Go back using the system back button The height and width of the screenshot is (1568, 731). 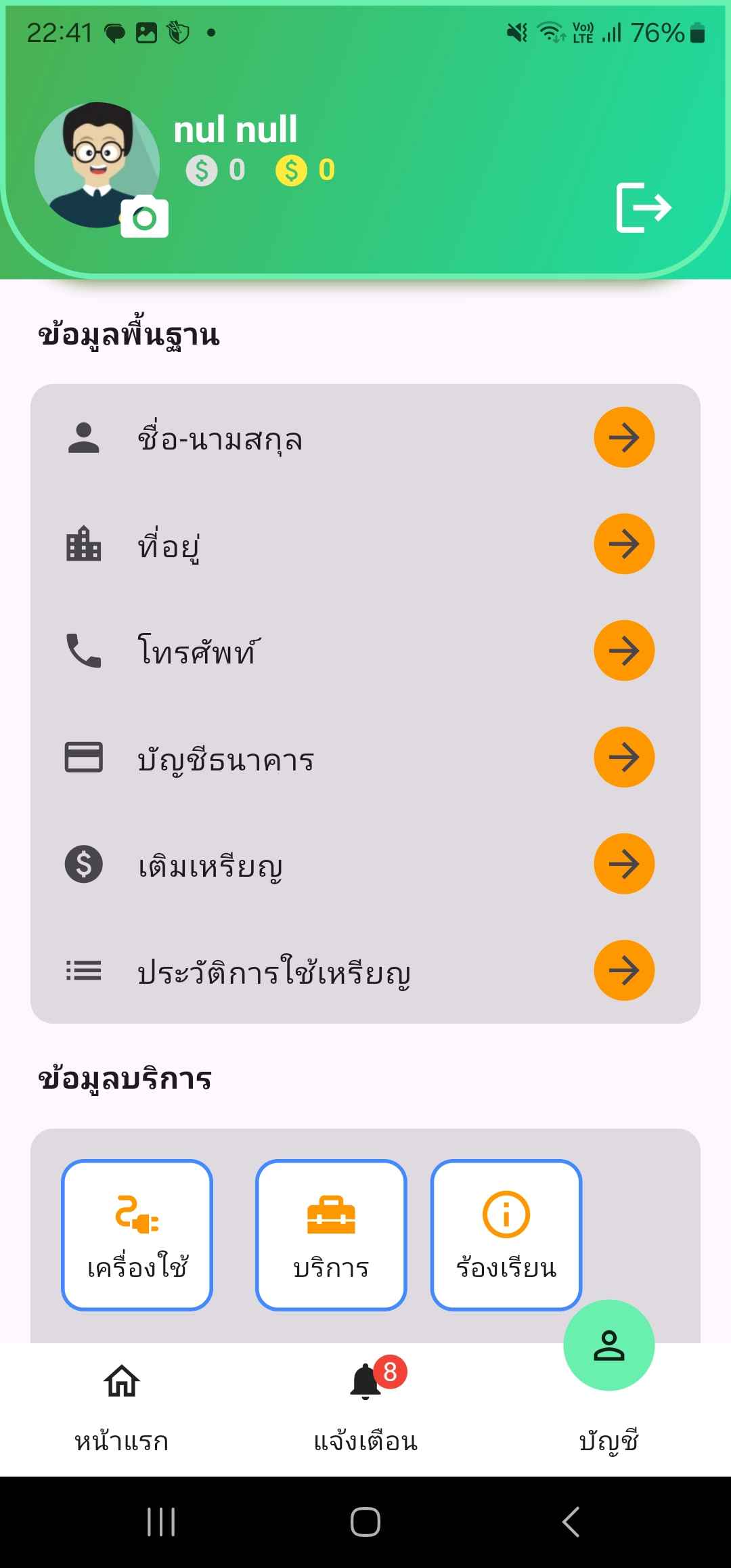pyautogui.click(x=571, y=1522)
